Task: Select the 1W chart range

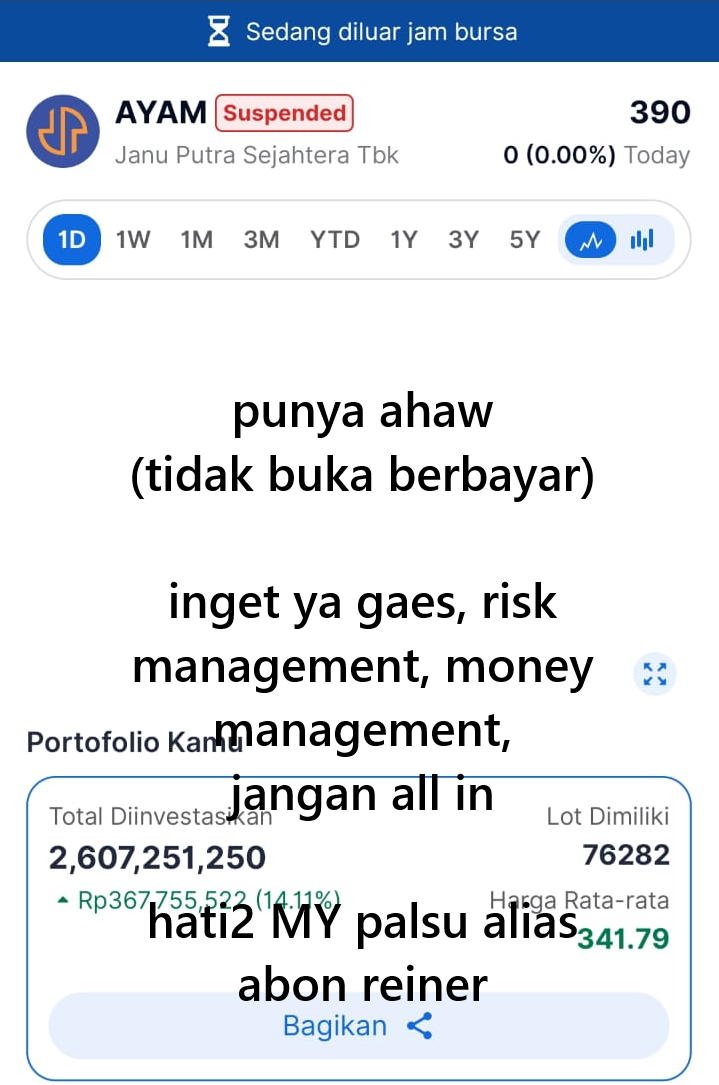Action: (133, 240)
